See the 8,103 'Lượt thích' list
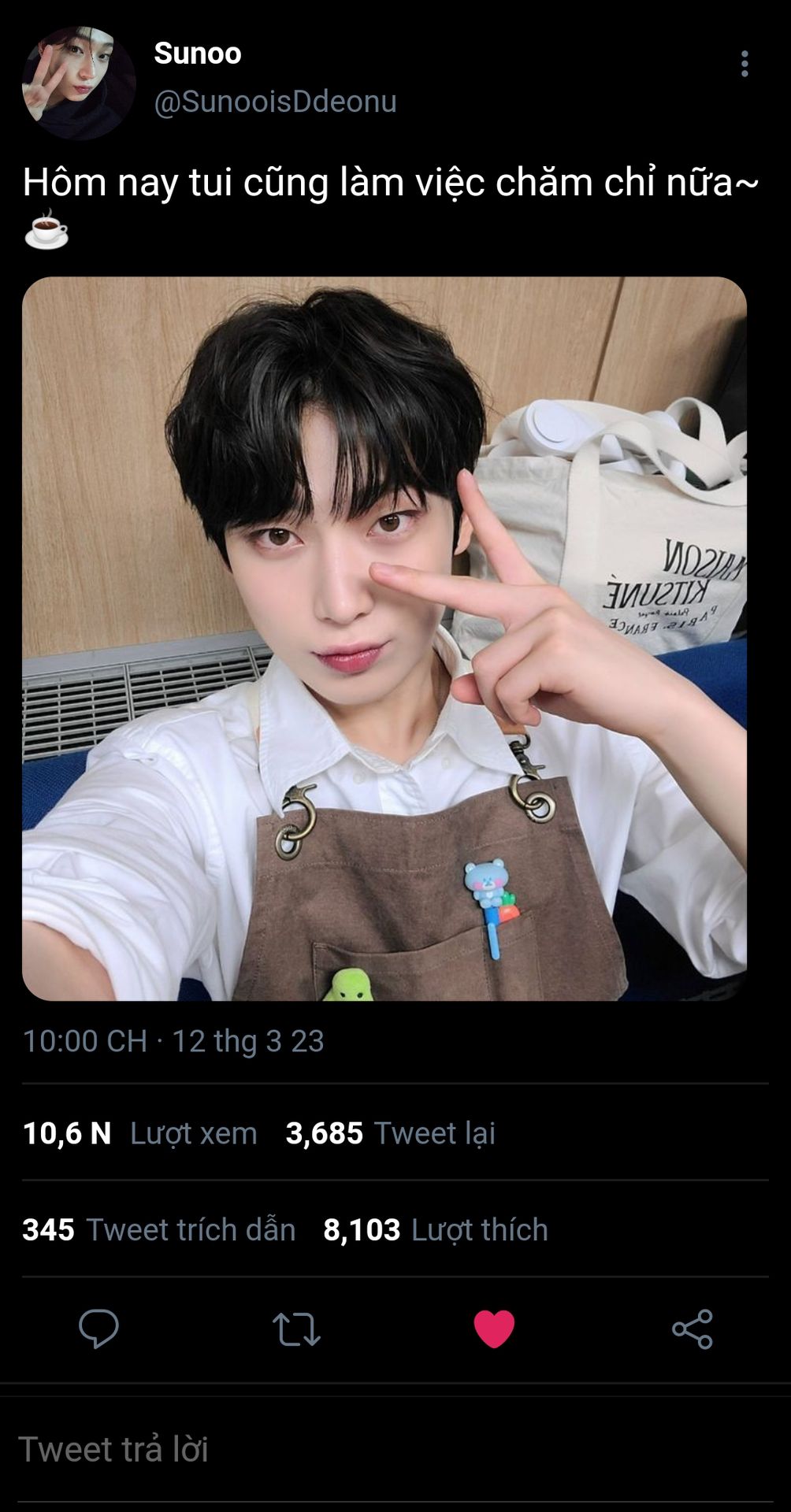This screenshot has height=1512, width=791. (436, 1229)
